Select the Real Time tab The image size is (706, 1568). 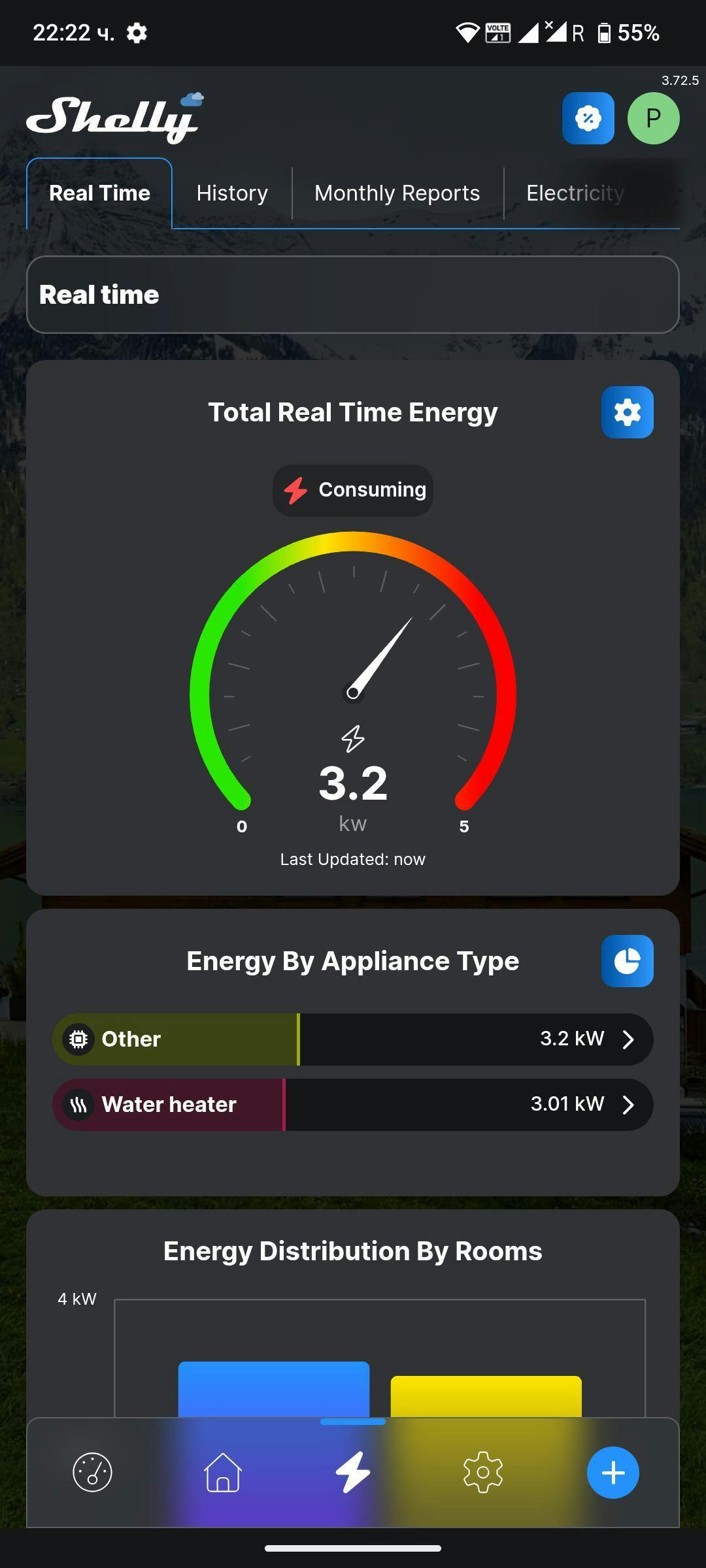coord(99,193)
